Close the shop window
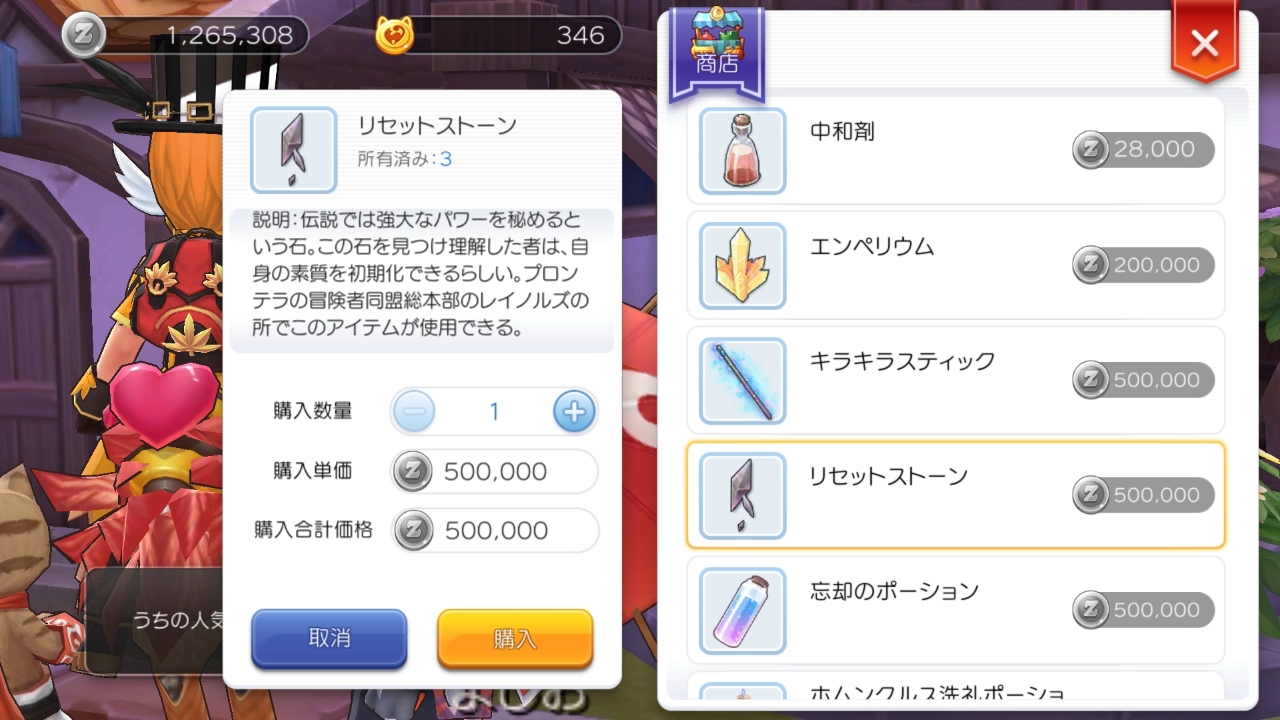Screen dimensions: 1280x720 click(x=1204, y=43)
